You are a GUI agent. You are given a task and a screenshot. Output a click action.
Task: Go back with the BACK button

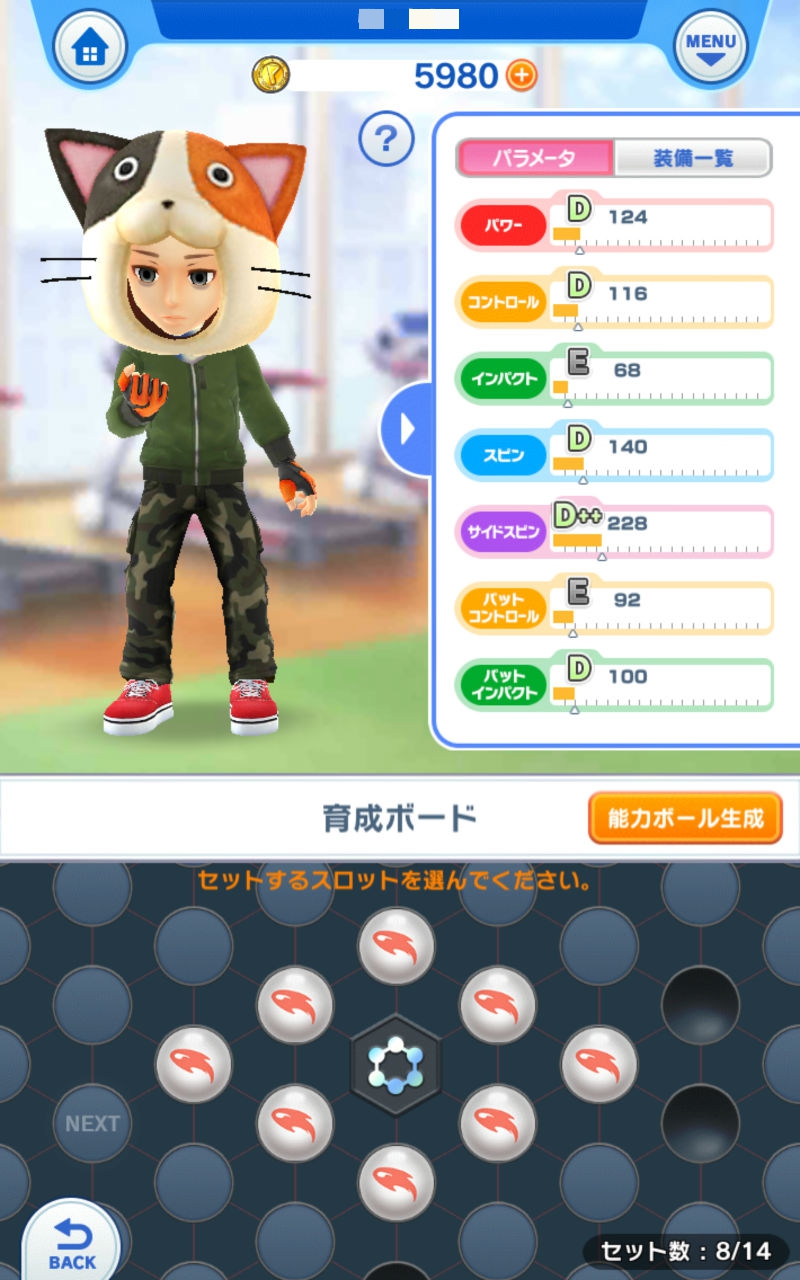[71, 1240]
